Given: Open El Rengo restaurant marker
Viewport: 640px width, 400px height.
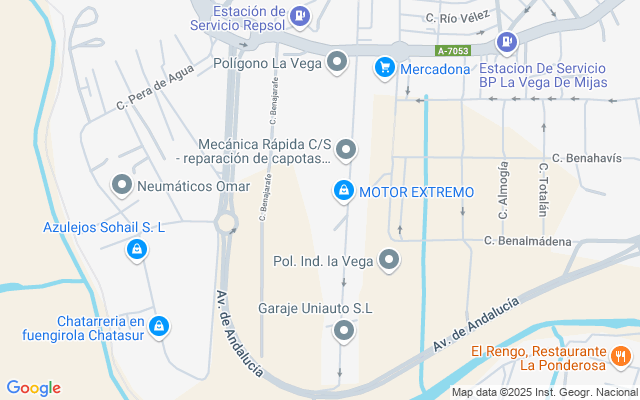Looking at the screenshot, I should click(x=620, y=356).
